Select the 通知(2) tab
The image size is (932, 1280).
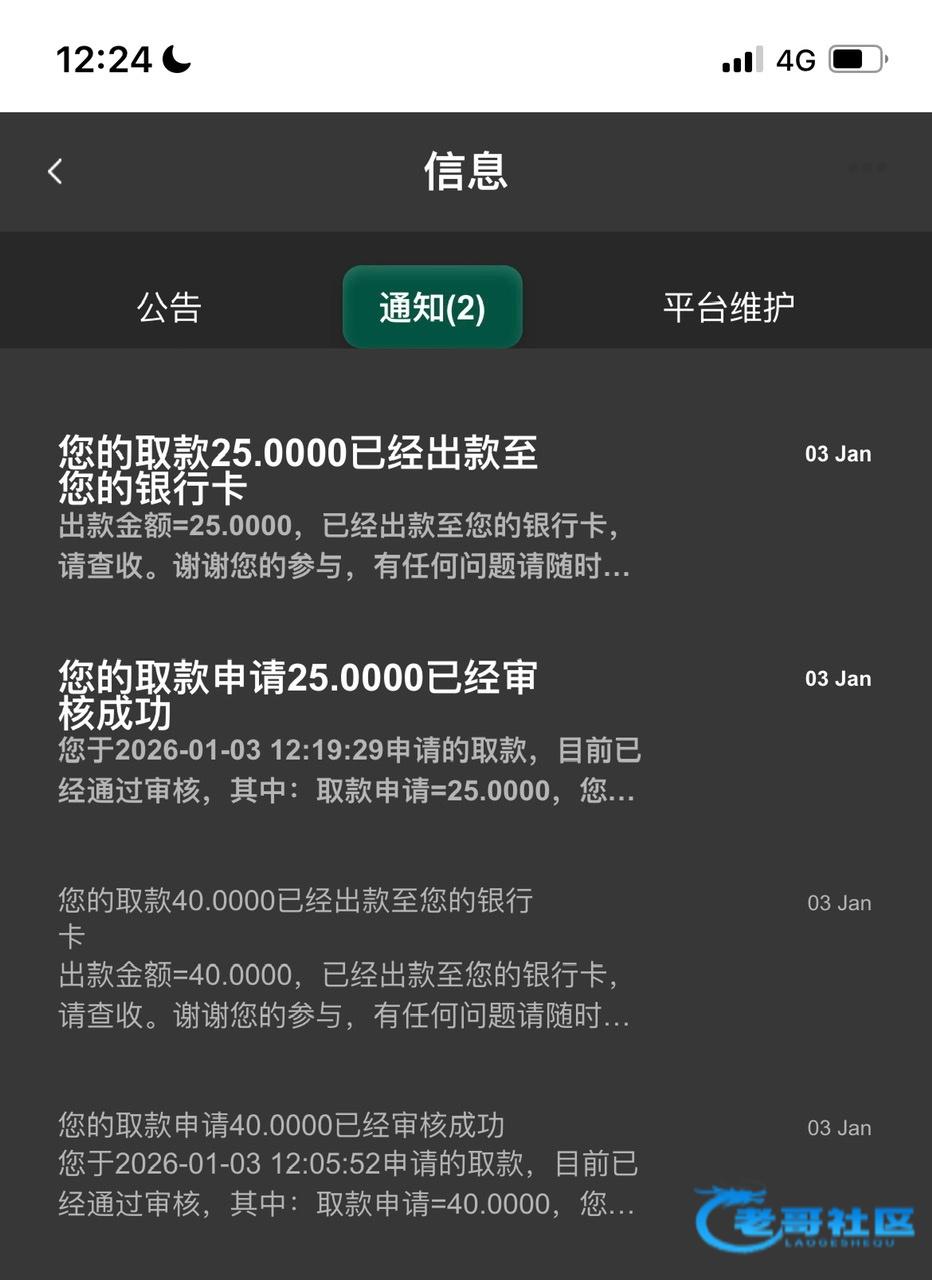tap(432, 308)
